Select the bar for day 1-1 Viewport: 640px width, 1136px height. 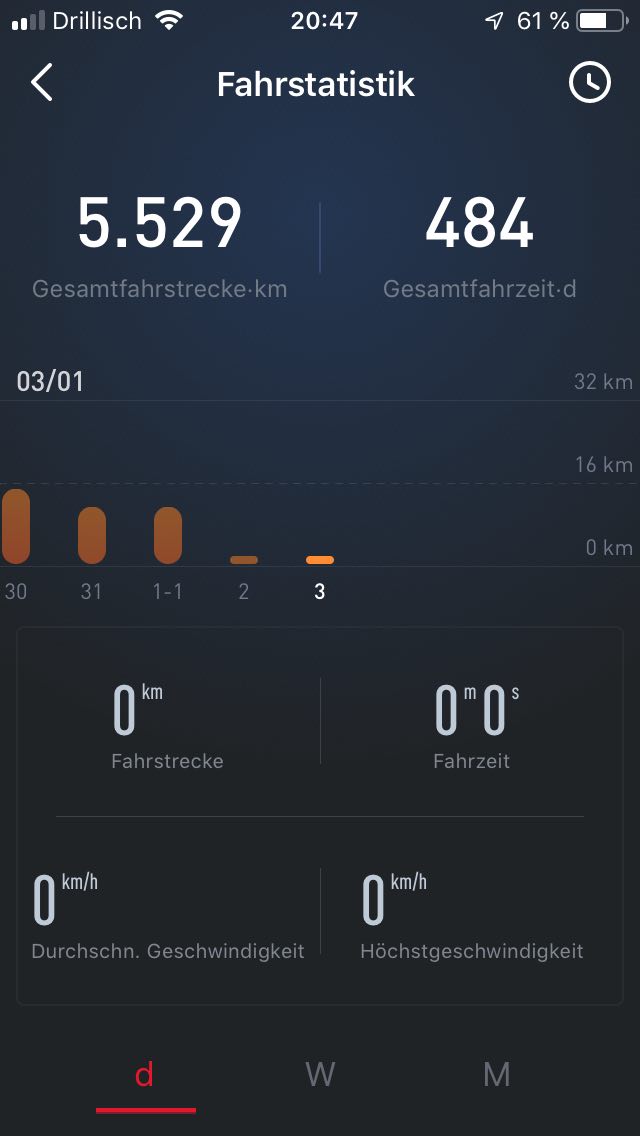(x=168, y=535)
